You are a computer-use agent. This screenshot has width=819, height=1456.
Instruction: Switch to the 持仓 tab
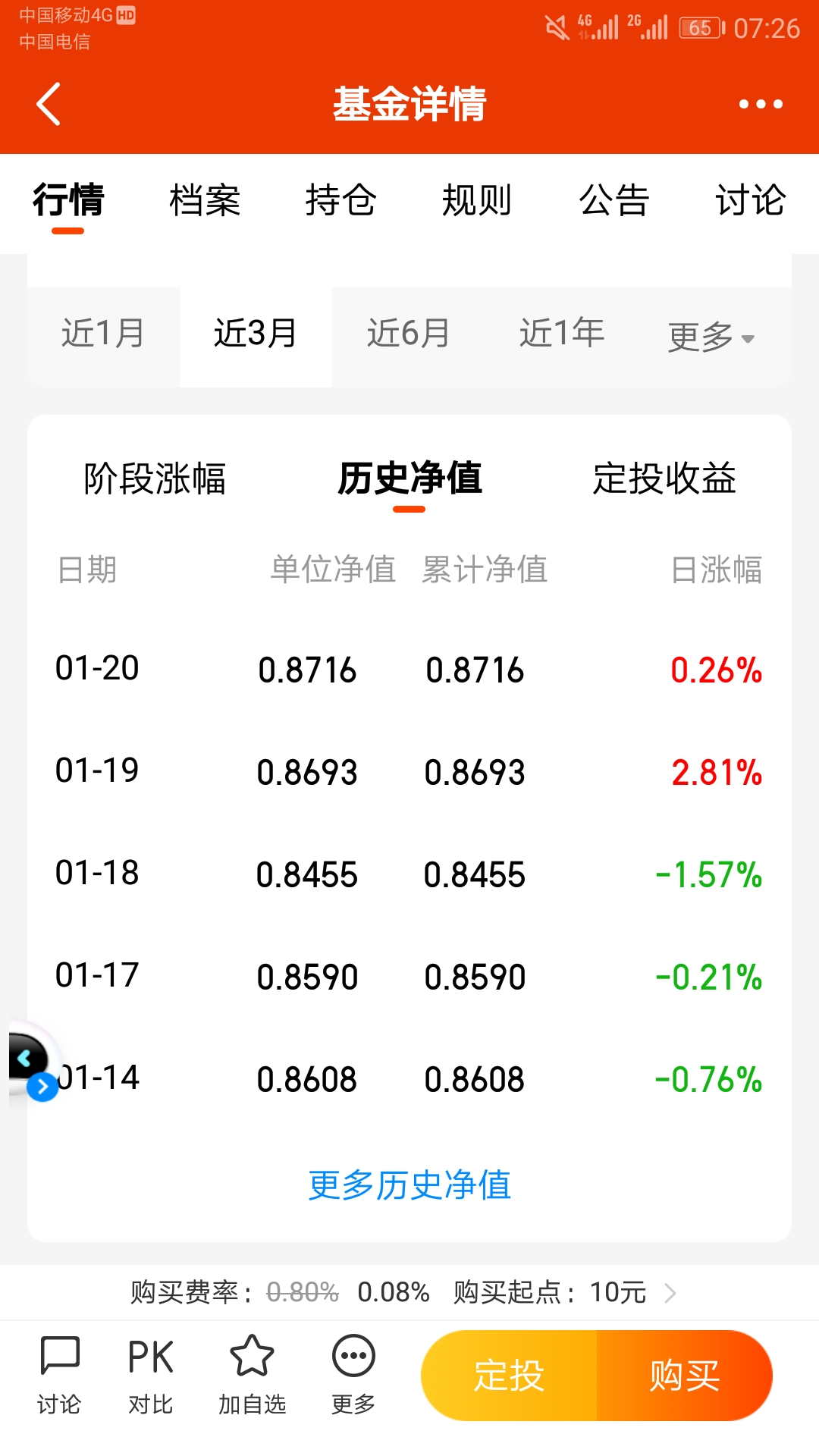(x=341, y=201)
